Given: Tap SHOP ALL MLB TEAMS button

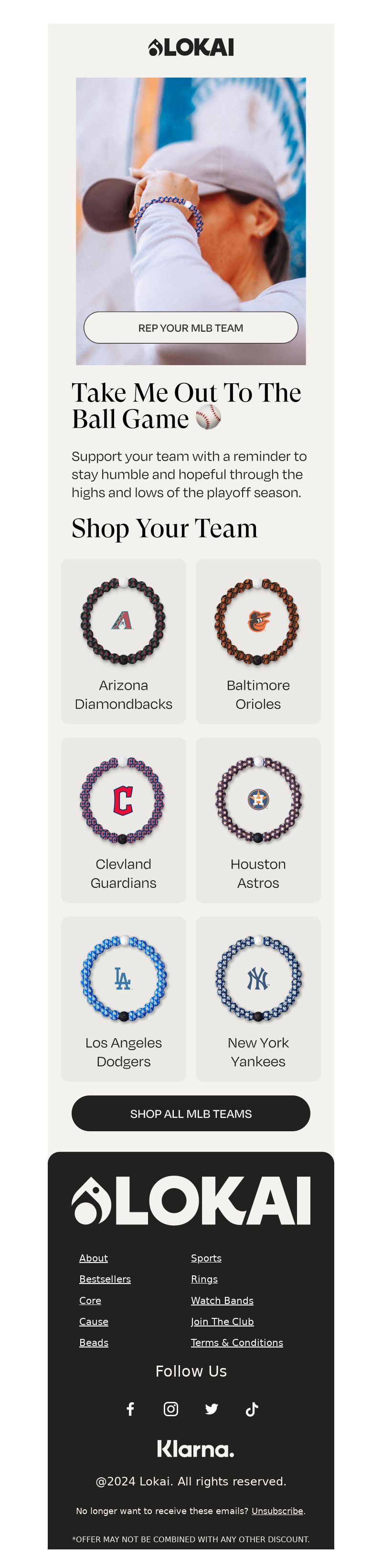Looking at the screenshot, I should tap(191, 1113).
